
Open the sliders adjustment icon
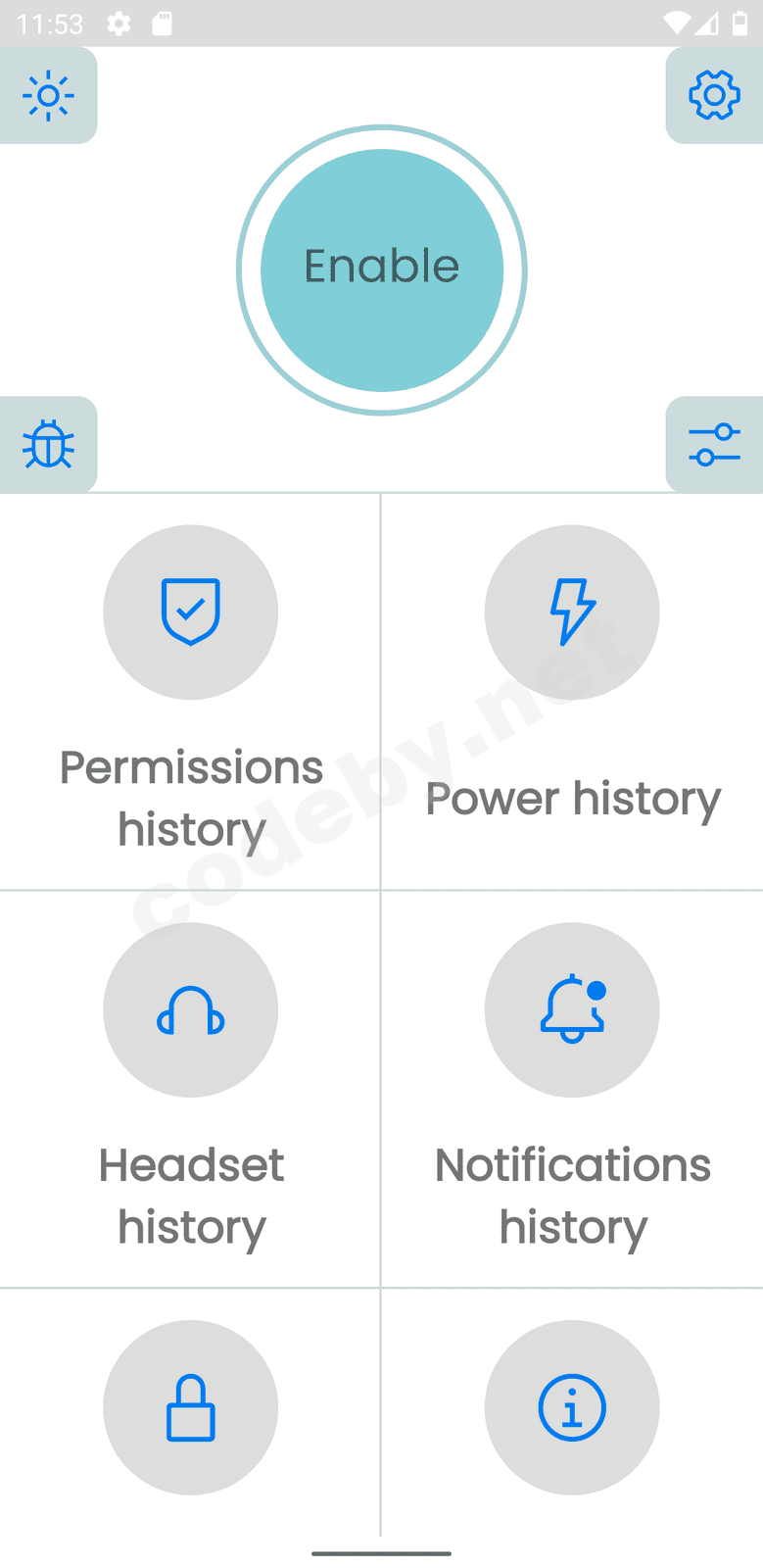tap(714, 445)
